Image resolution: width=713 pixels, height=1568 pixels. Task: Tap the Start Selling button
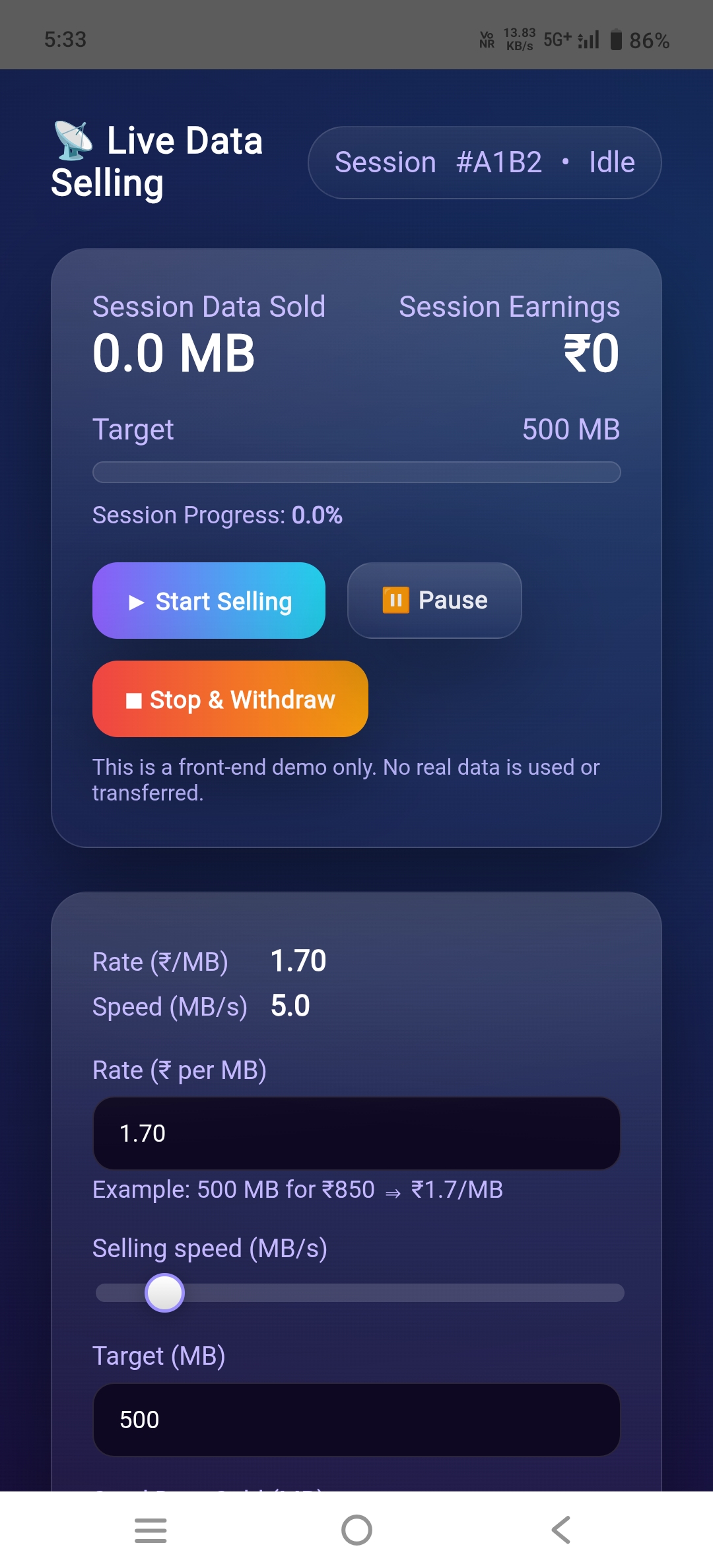[209, 601]
